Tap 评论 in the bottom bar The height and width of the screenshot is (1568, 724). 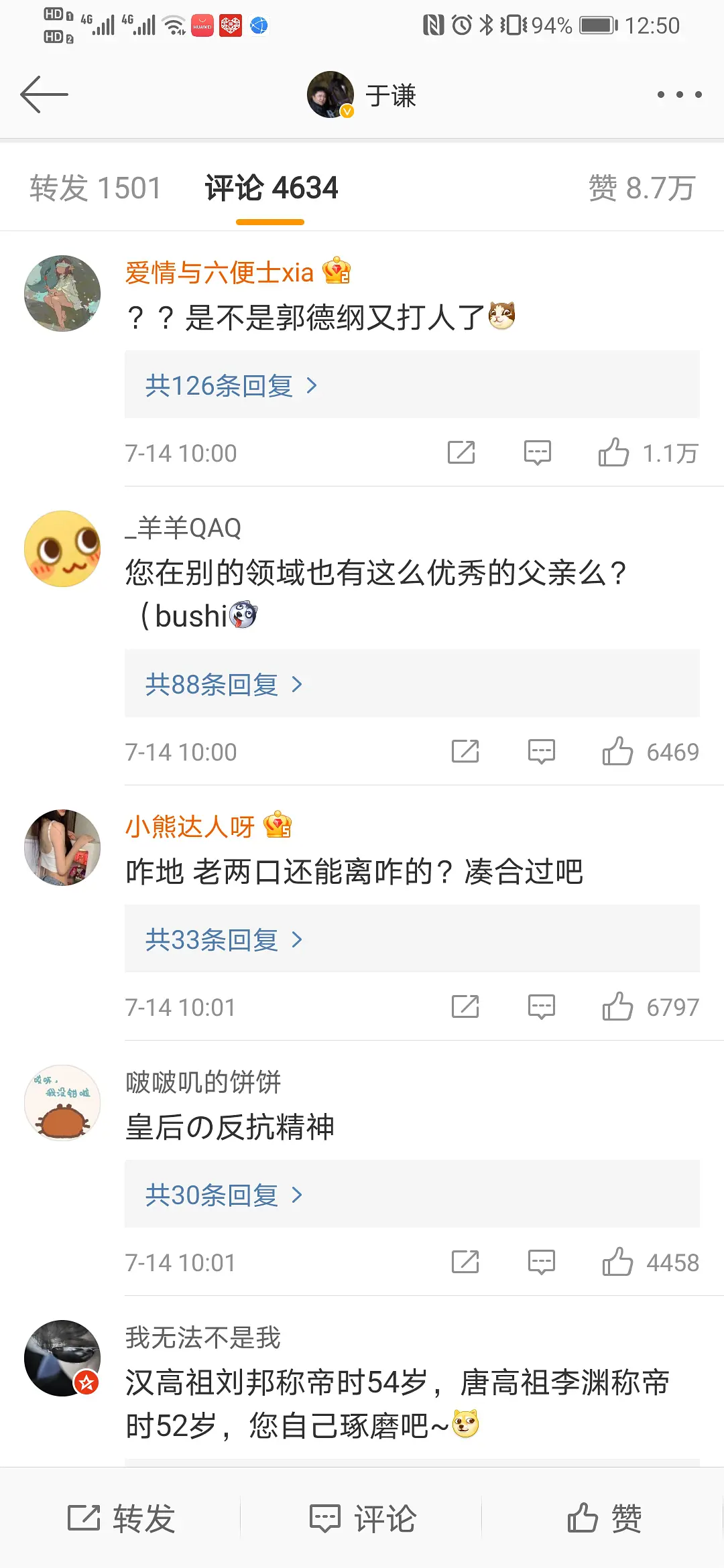coord(362,1518)
